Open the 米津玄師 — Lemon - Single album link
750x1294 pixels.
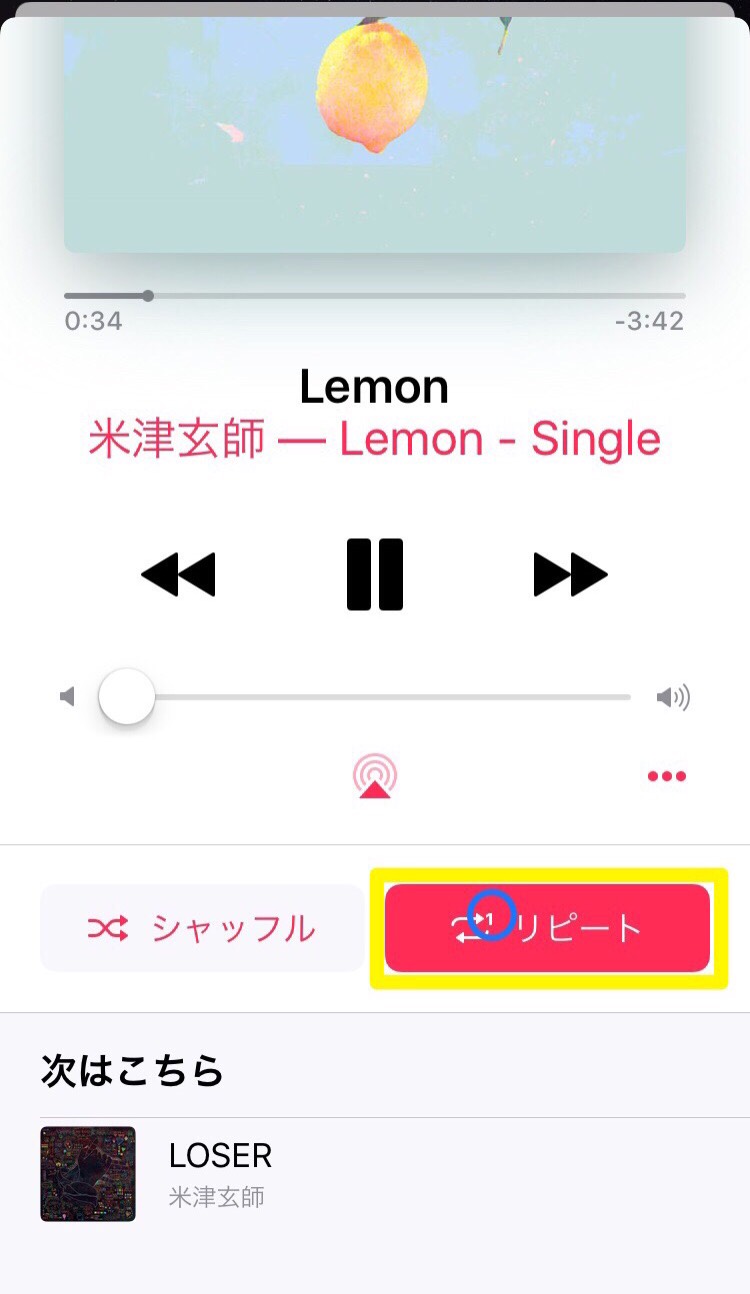(x=375, y=440)
